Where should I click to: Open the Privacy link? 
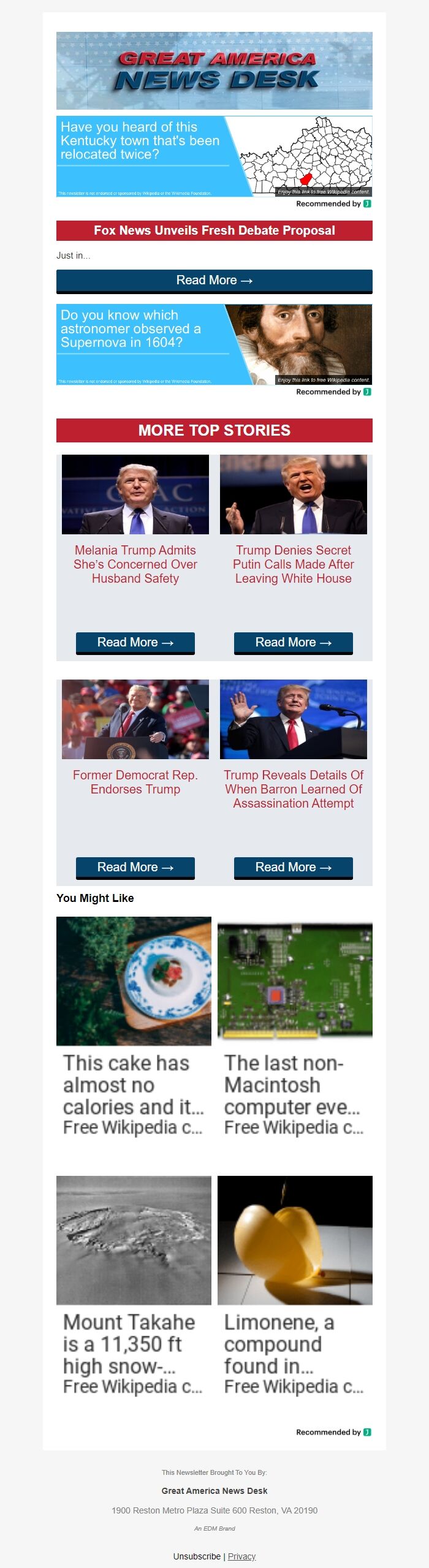241,1556
